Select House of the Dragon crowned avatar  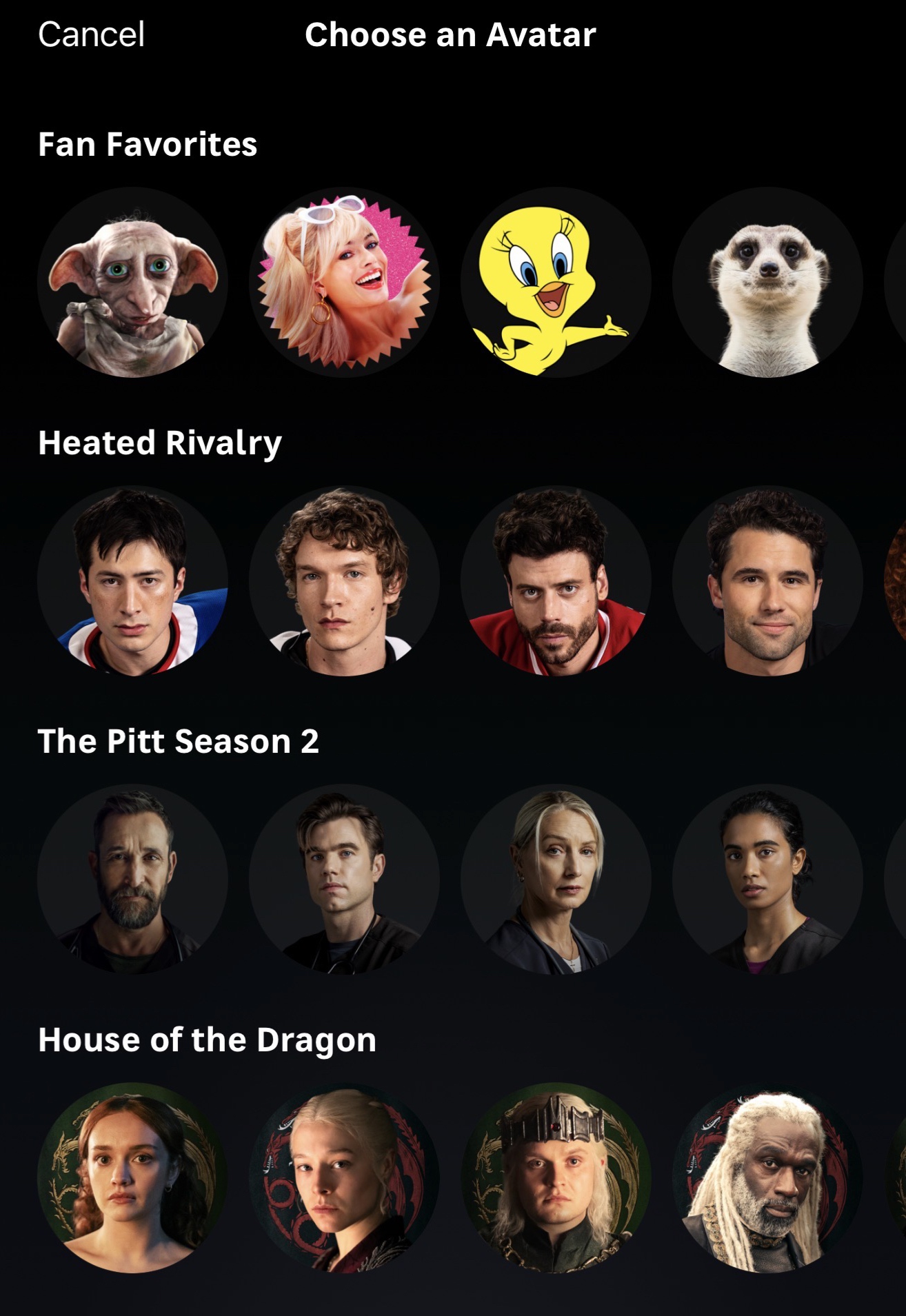pos(556,1178)
